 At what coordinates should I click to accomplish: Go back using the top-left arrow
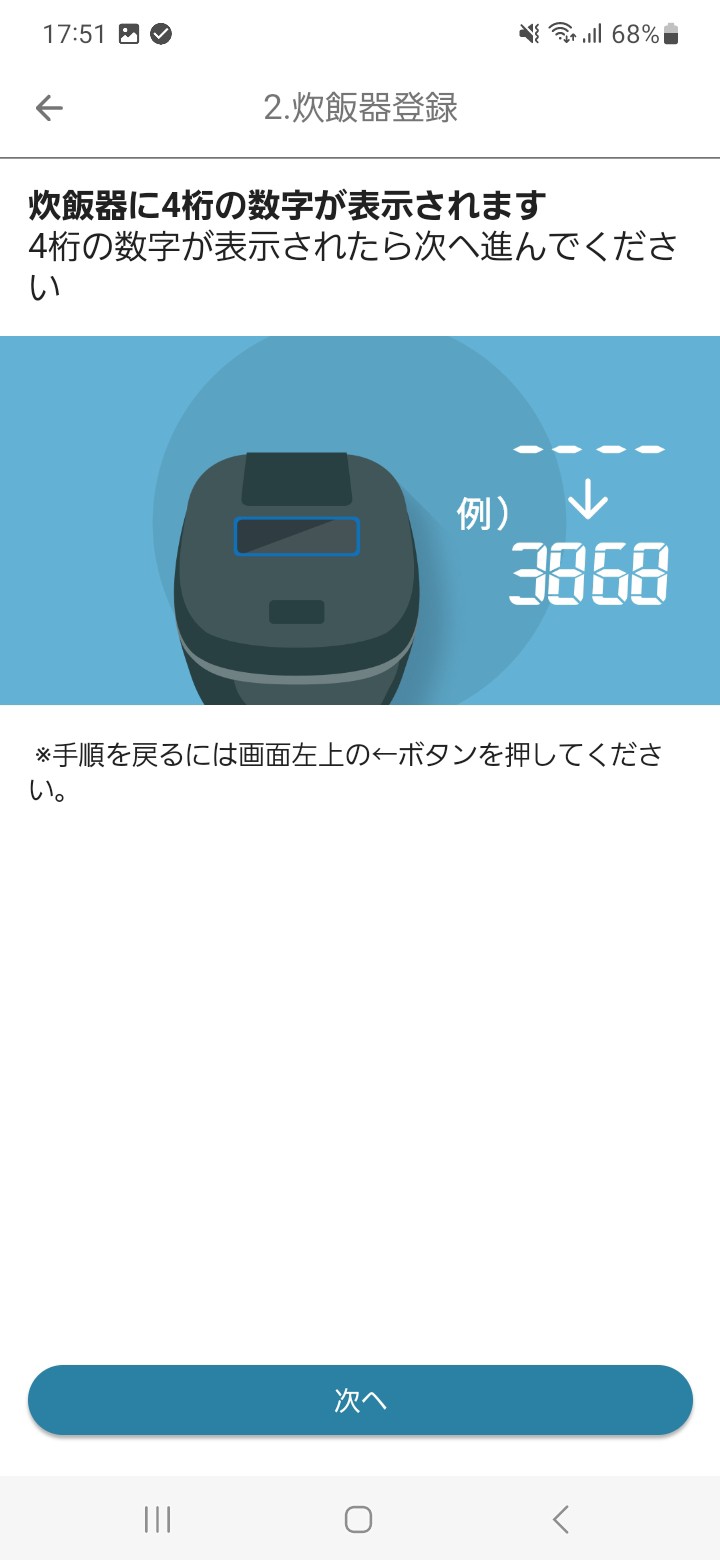pyautogui.click(x=48, y=108)
